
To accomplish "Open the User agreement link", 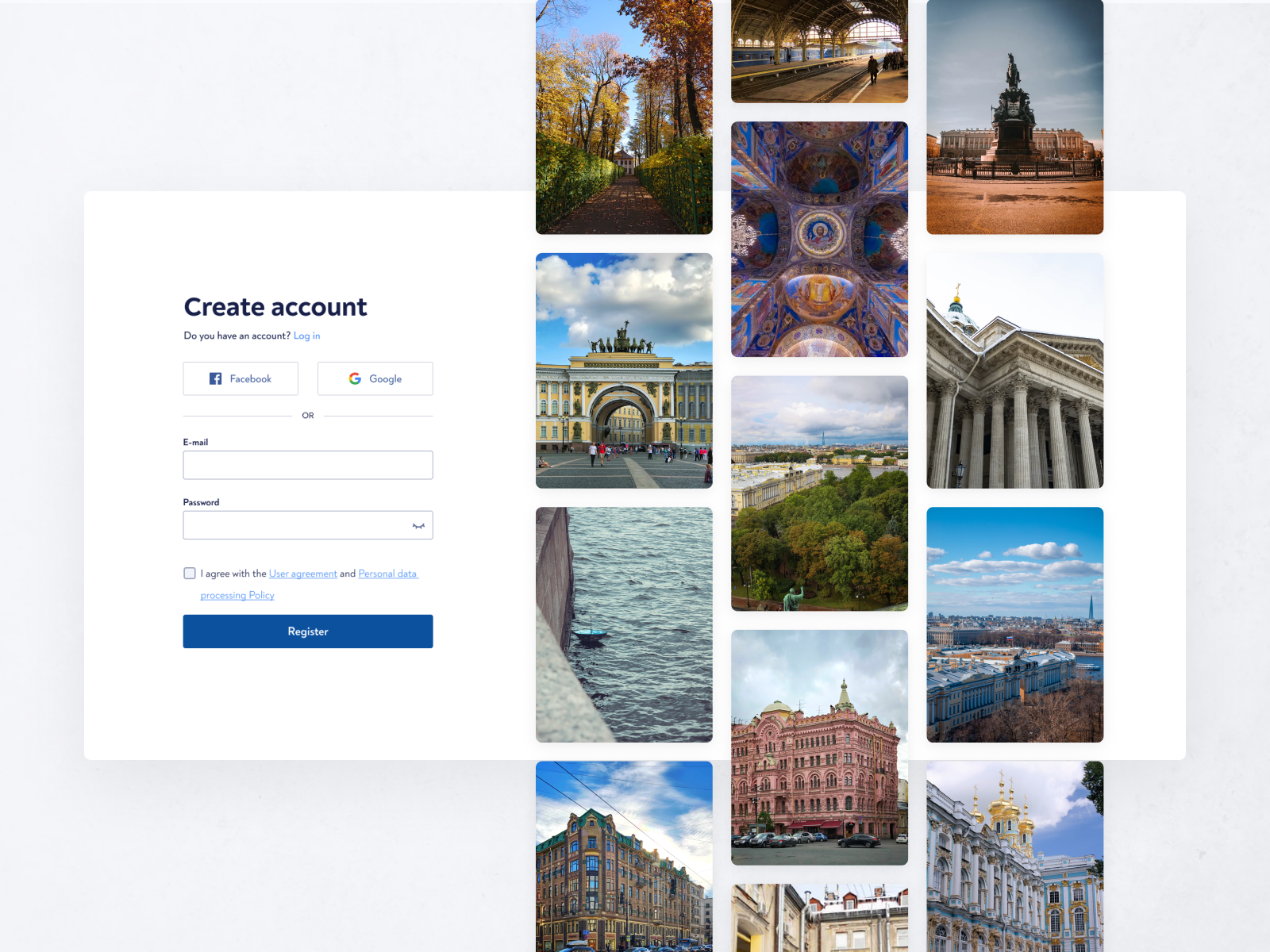I will coord(302,574).
